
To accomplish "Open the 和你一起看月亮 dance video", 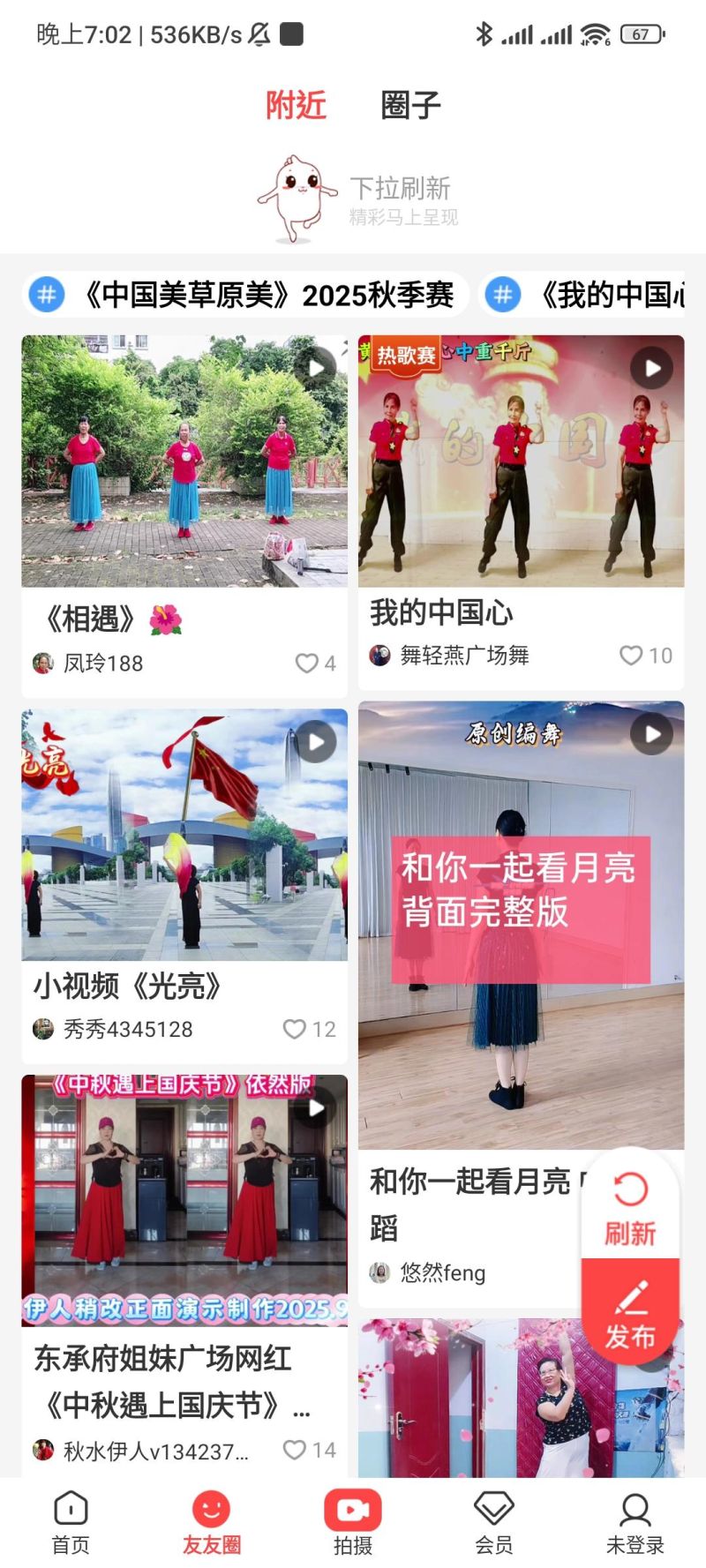I will (521, 925).
